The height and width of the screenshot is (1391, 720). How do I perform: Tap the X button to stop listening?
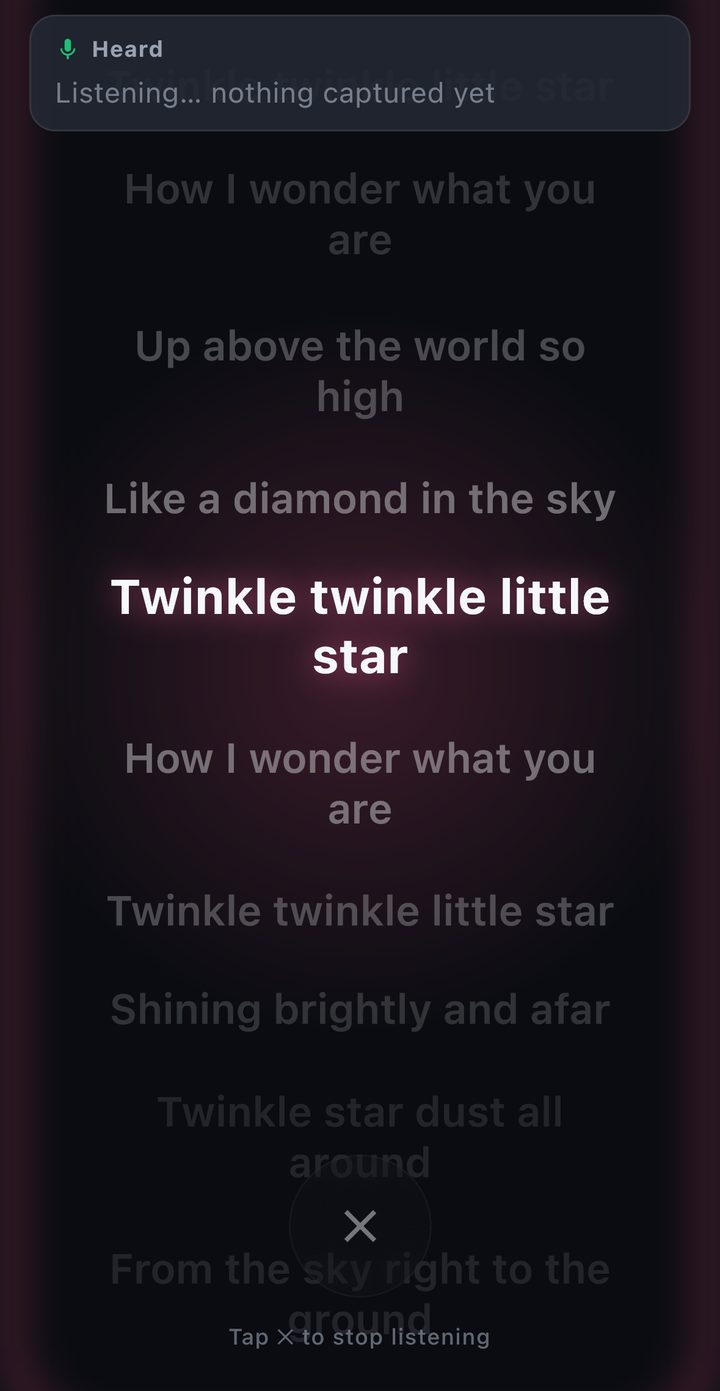click(x=360, y=1226)
